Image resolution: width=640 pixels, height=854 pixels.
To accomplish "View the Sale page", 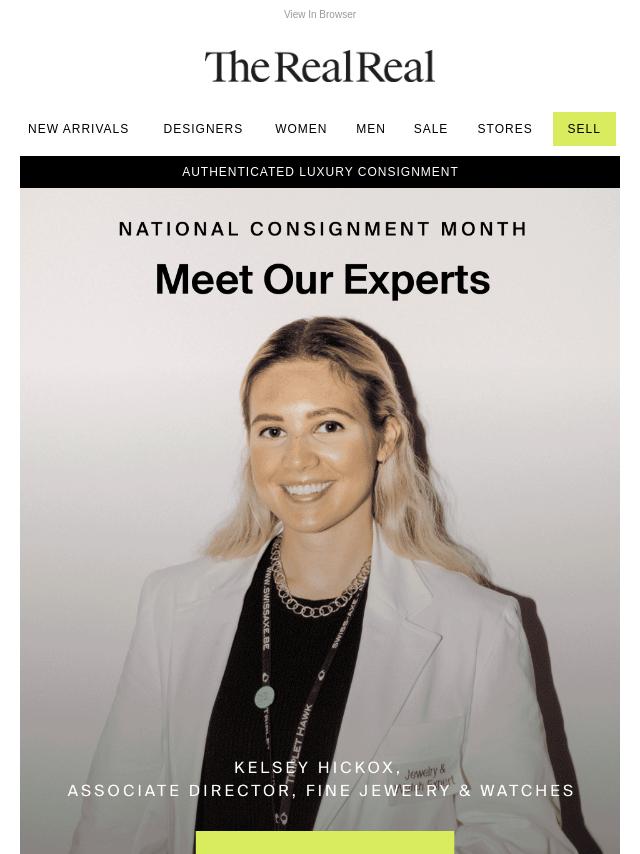I will coord(431,129).
